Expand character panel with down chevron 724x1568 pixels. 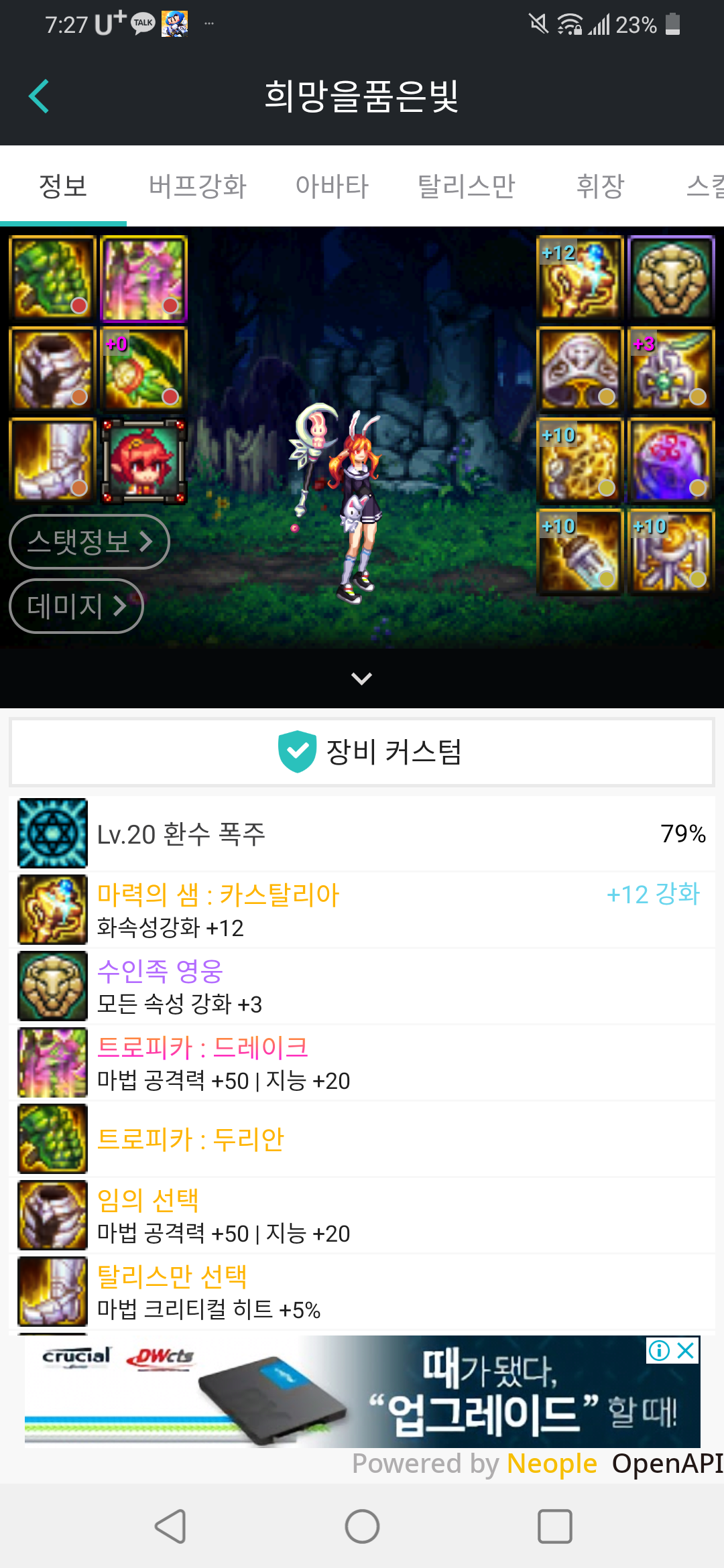[361, 679]
